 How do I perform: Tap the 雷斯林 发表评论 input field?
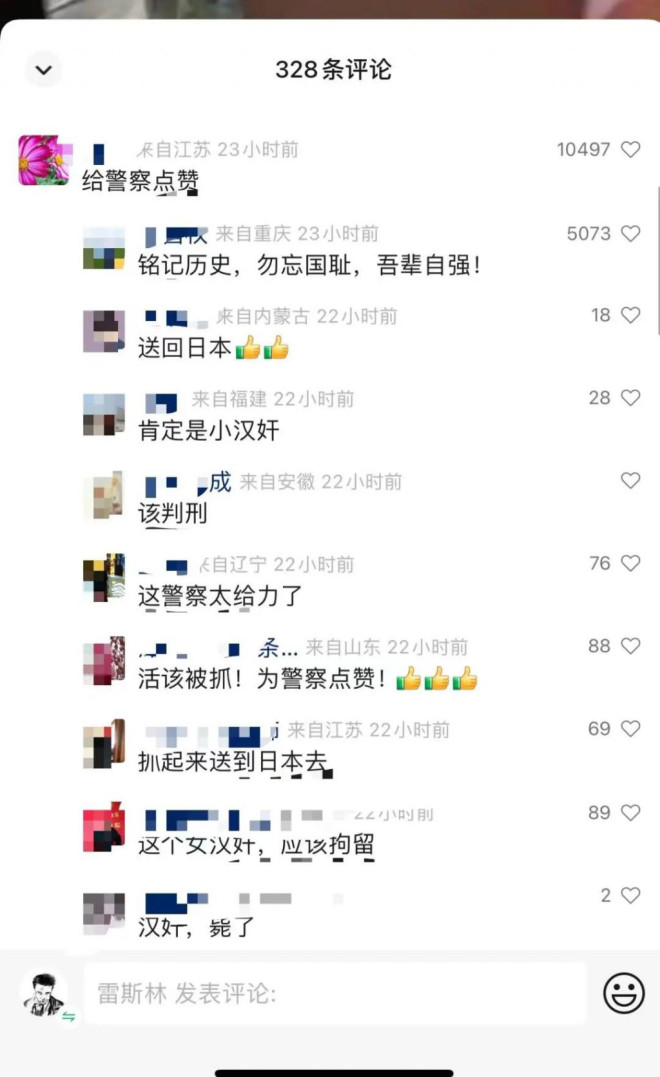335,994
